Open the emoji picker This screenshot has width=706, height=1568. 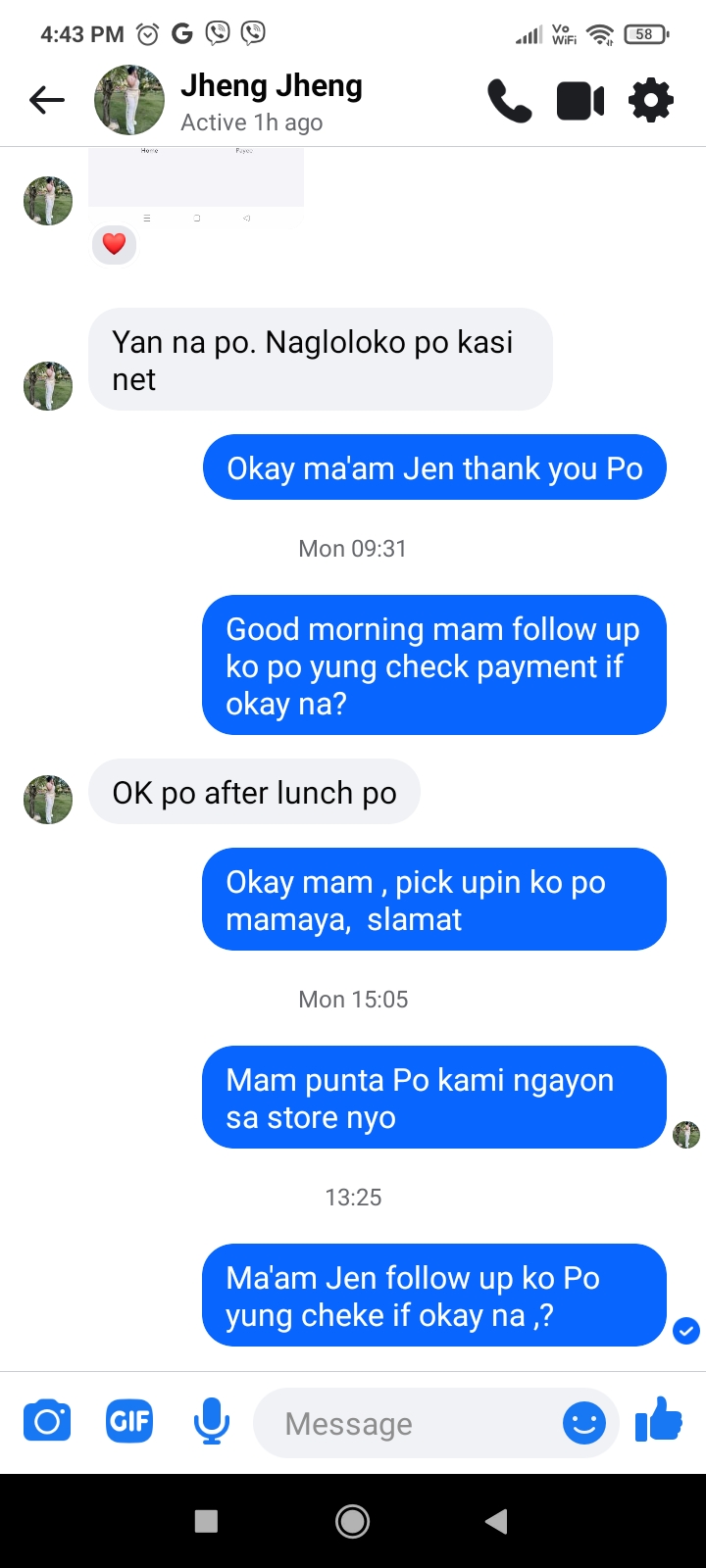coord(584,1423)
